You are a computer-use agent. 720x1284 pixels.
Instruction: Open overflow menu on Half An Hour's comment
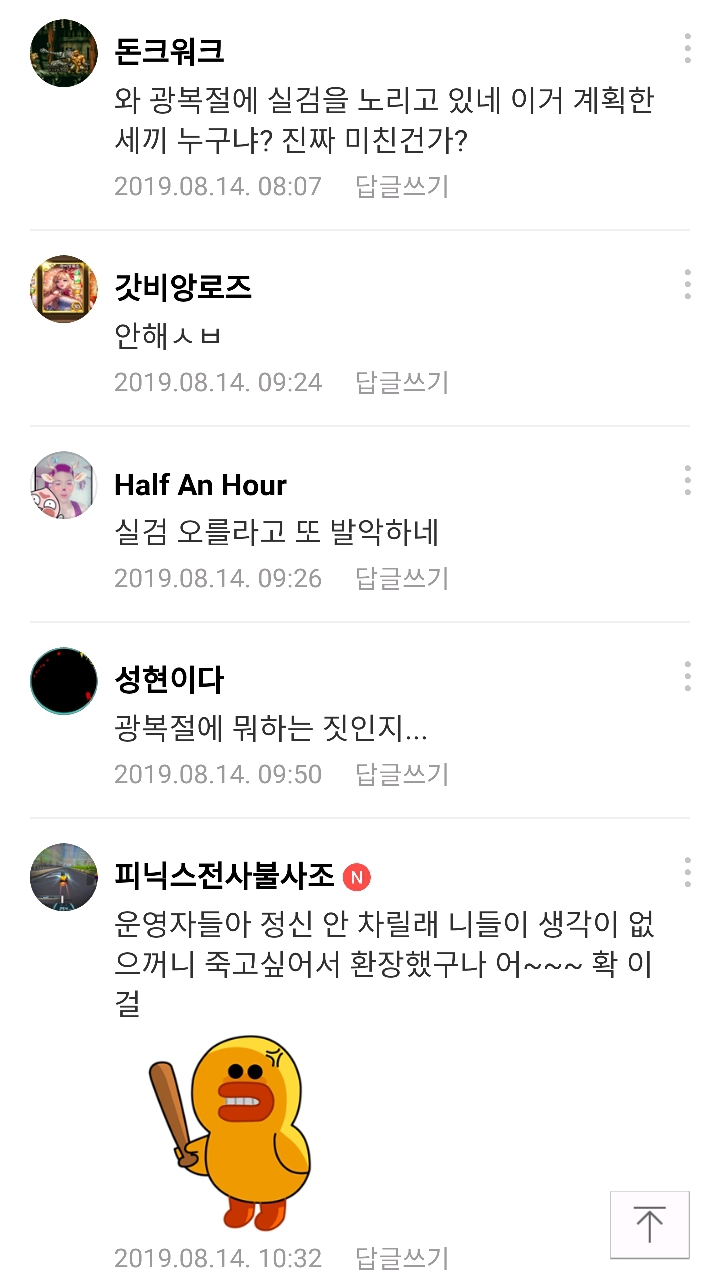point(687,480)
